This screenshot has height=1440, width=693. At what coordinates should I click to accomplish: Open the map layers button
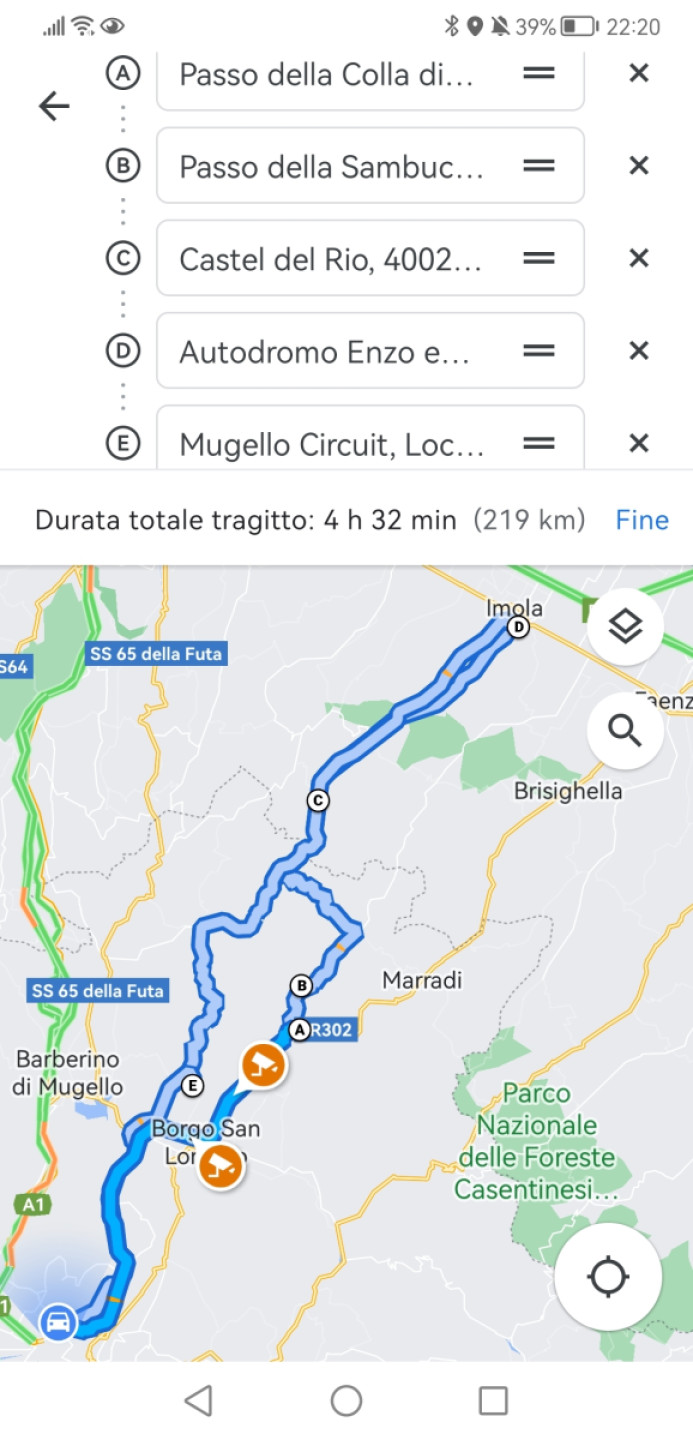(625, 628)
